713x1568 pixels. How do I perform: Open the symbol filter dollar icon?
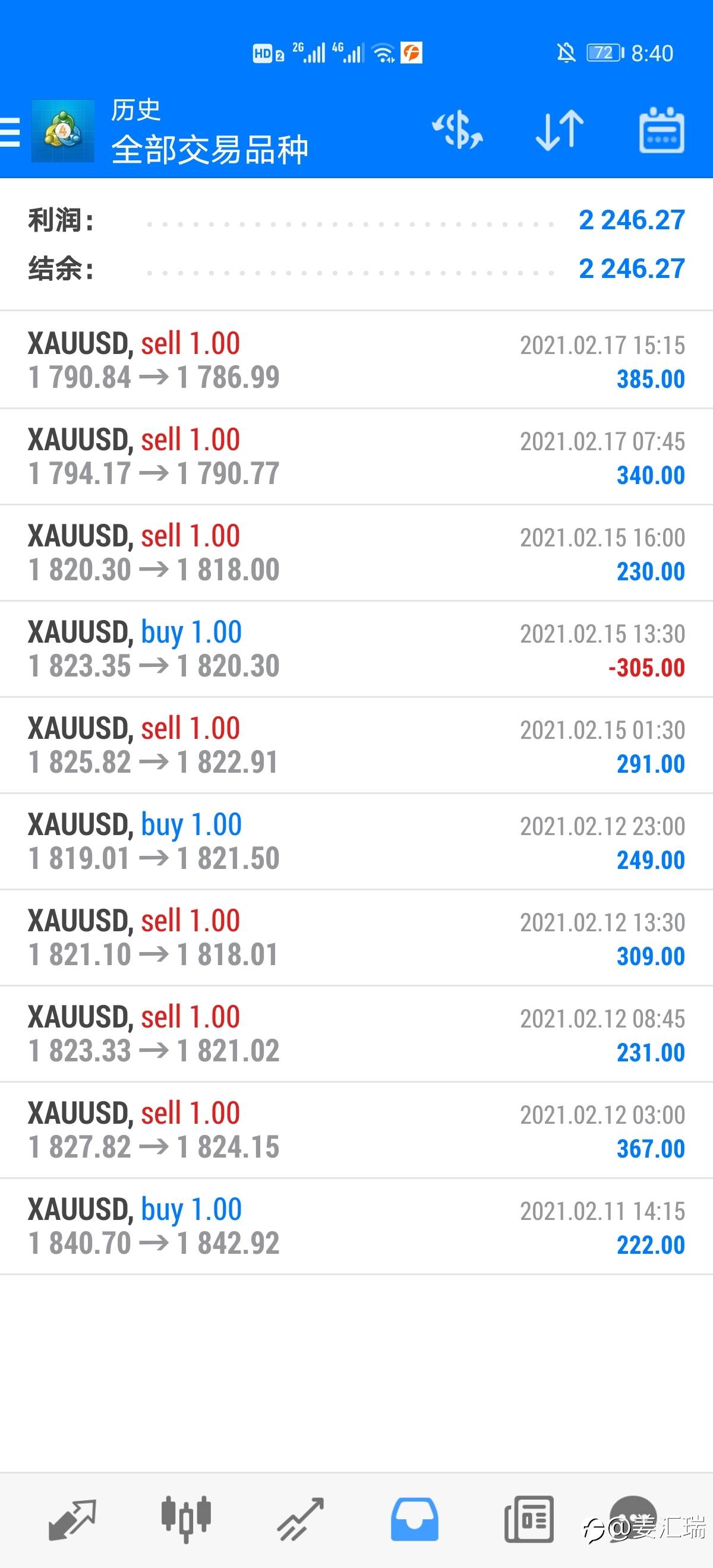click(x=458, y=130)
